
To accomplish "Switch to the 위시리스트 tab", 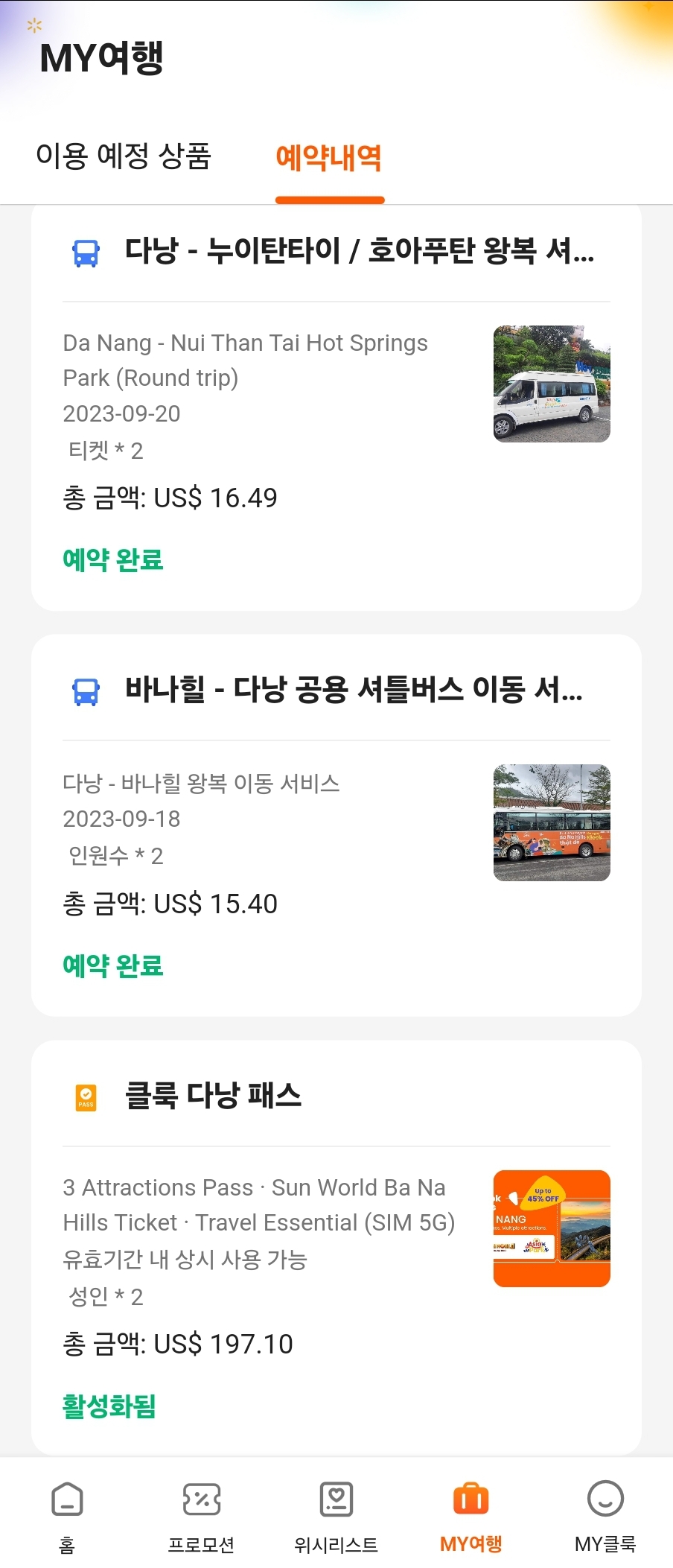I will pos(336,1514).
